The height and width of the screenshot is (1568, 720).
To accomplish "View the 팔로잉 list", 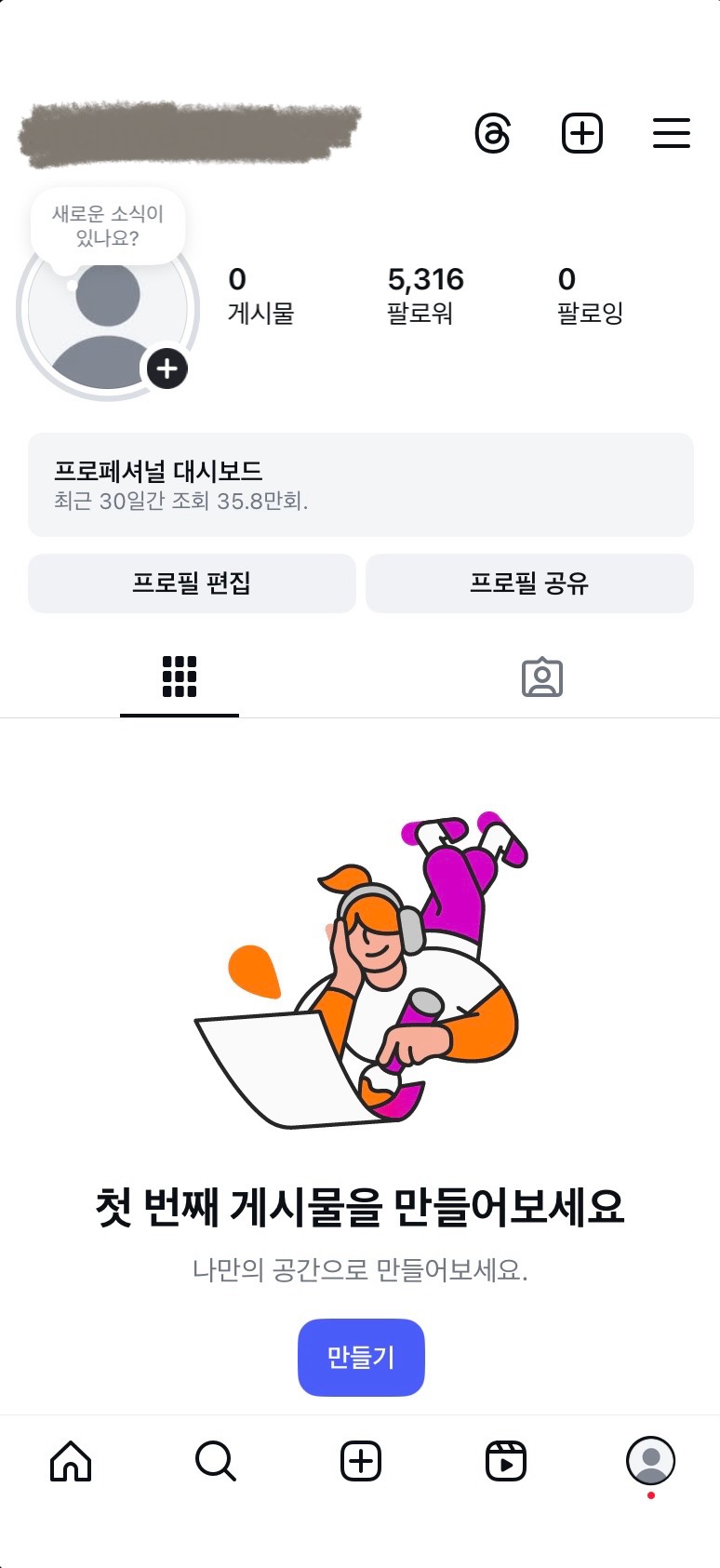I will (x=589, y=294).
